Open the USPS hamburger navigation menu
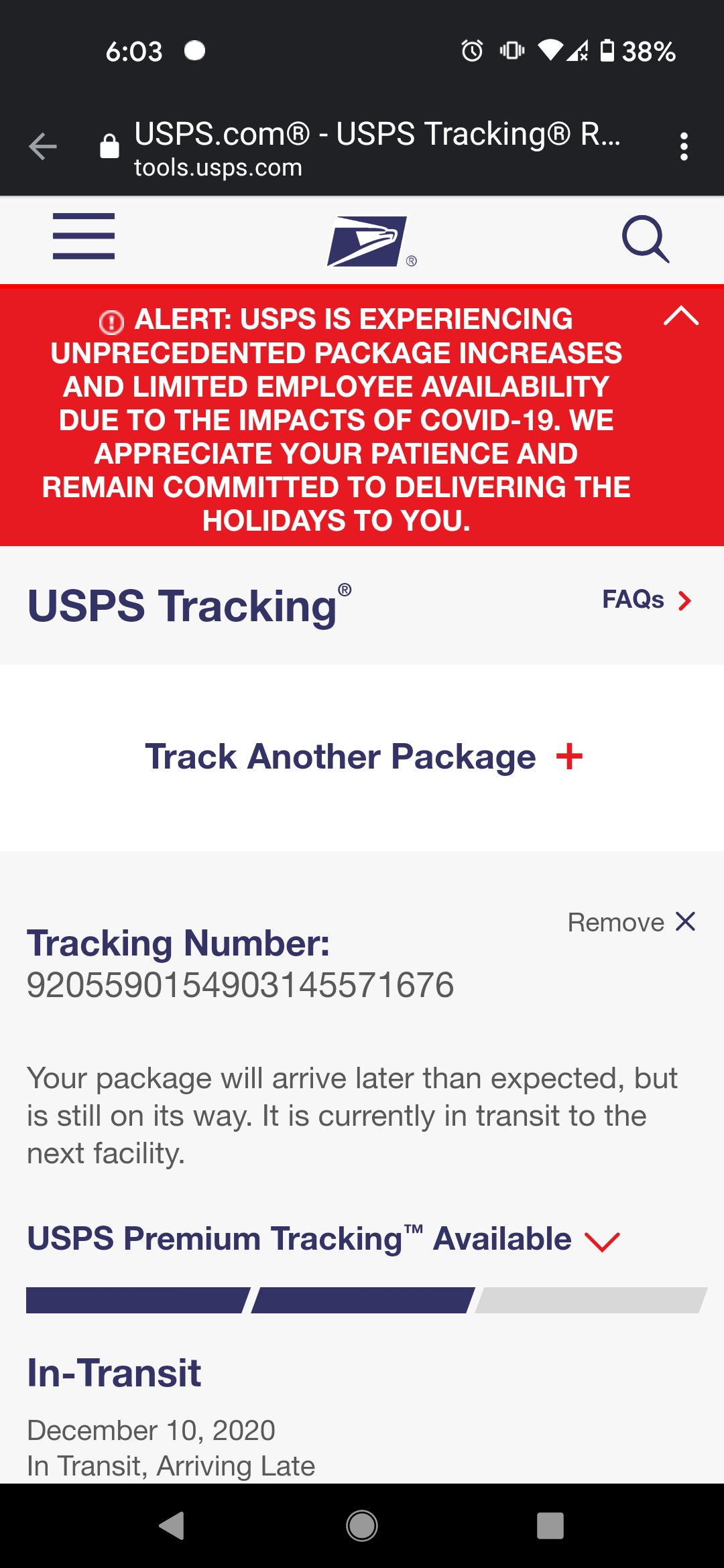Image resolution: width=724 pixels, height=1568 pixels. coord(83,235)
